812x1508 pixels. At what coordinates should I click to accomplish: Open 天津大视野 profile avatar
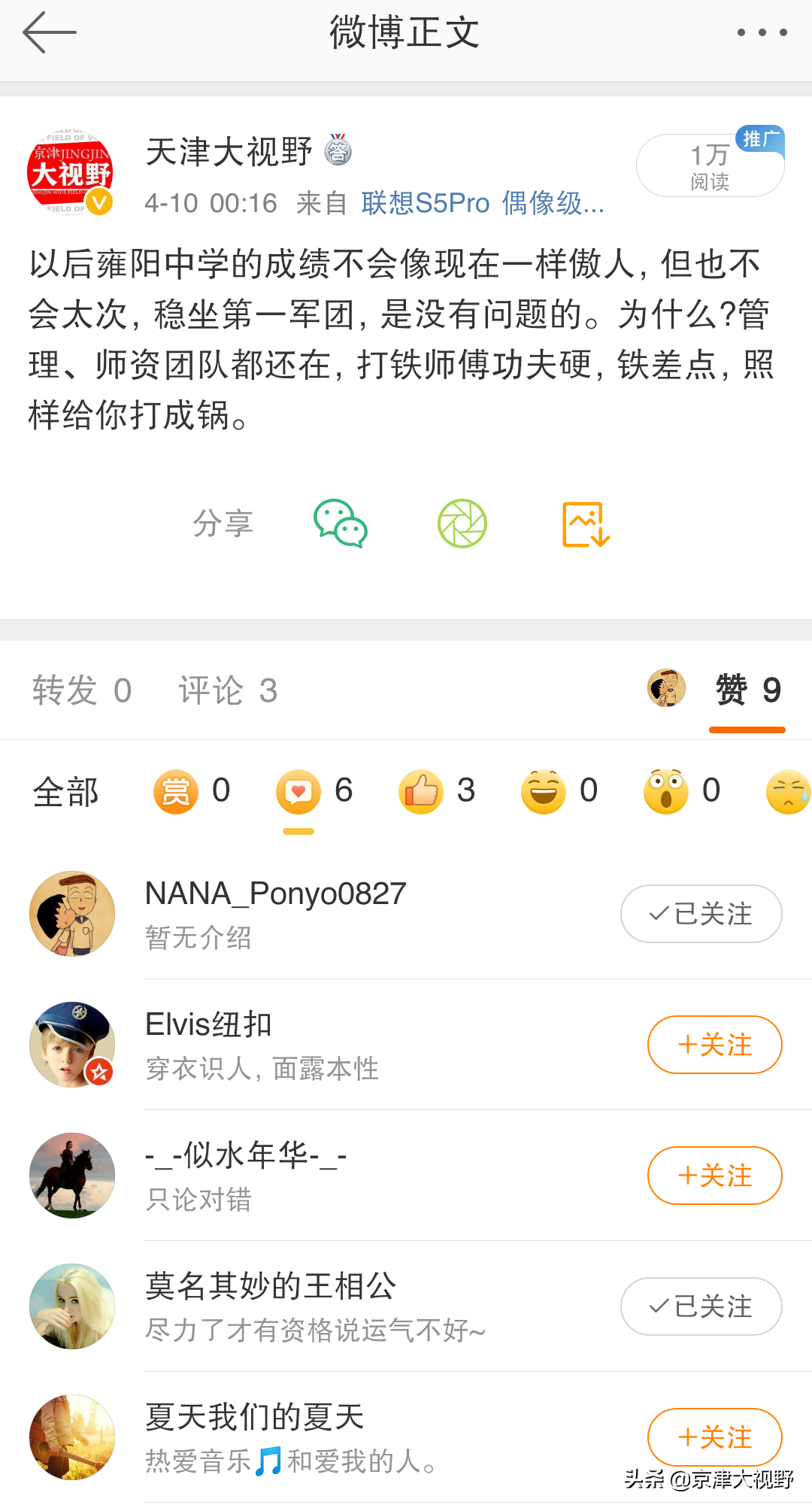point(71,174)
